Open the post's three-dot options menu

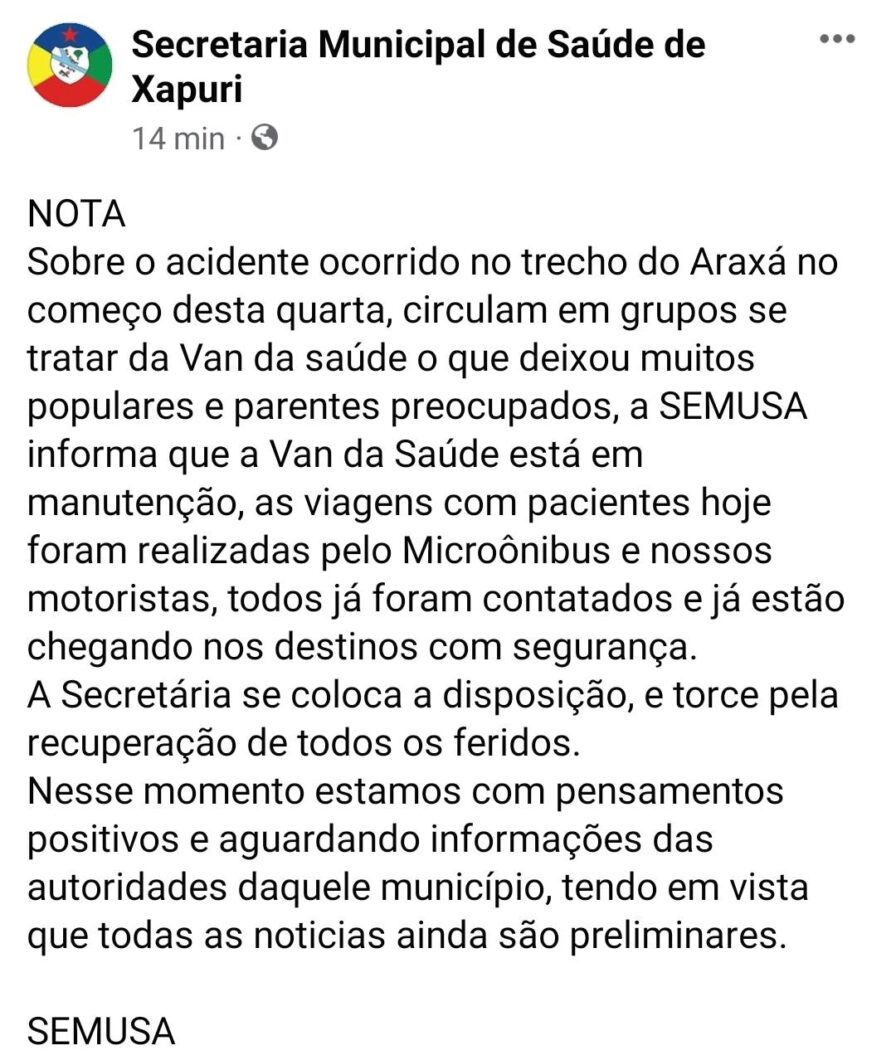click(838, 39)
